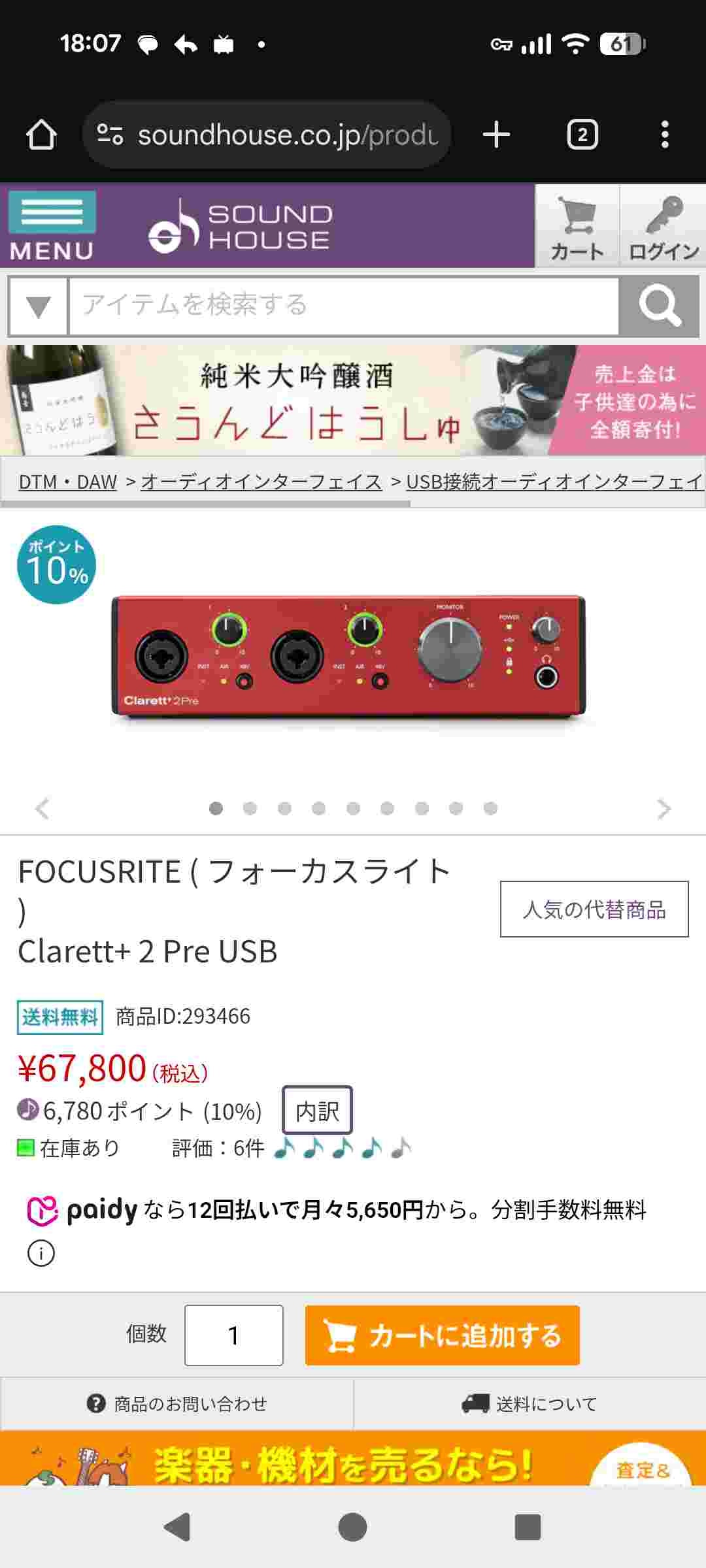Open Paidy info icon
This screenshot has width=706, height=1568.
[41, 1253]
